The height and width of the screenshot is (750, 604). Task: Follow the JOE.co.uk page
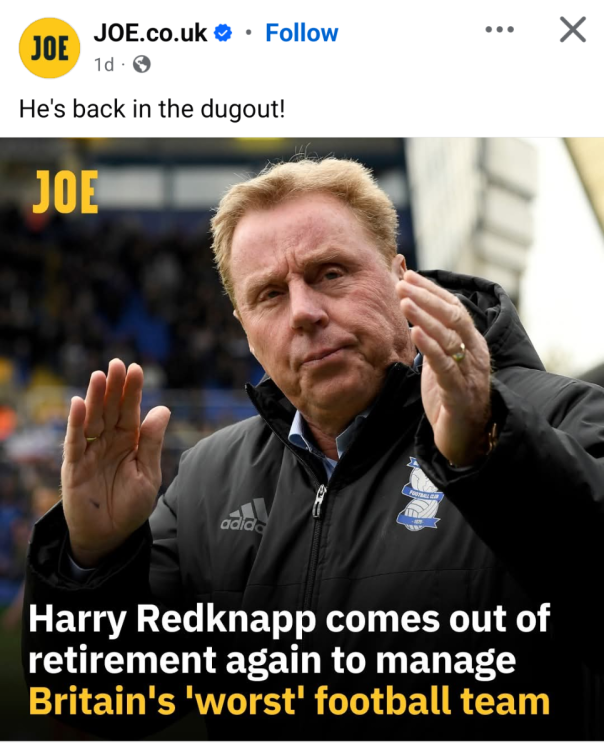pos(301,33)
